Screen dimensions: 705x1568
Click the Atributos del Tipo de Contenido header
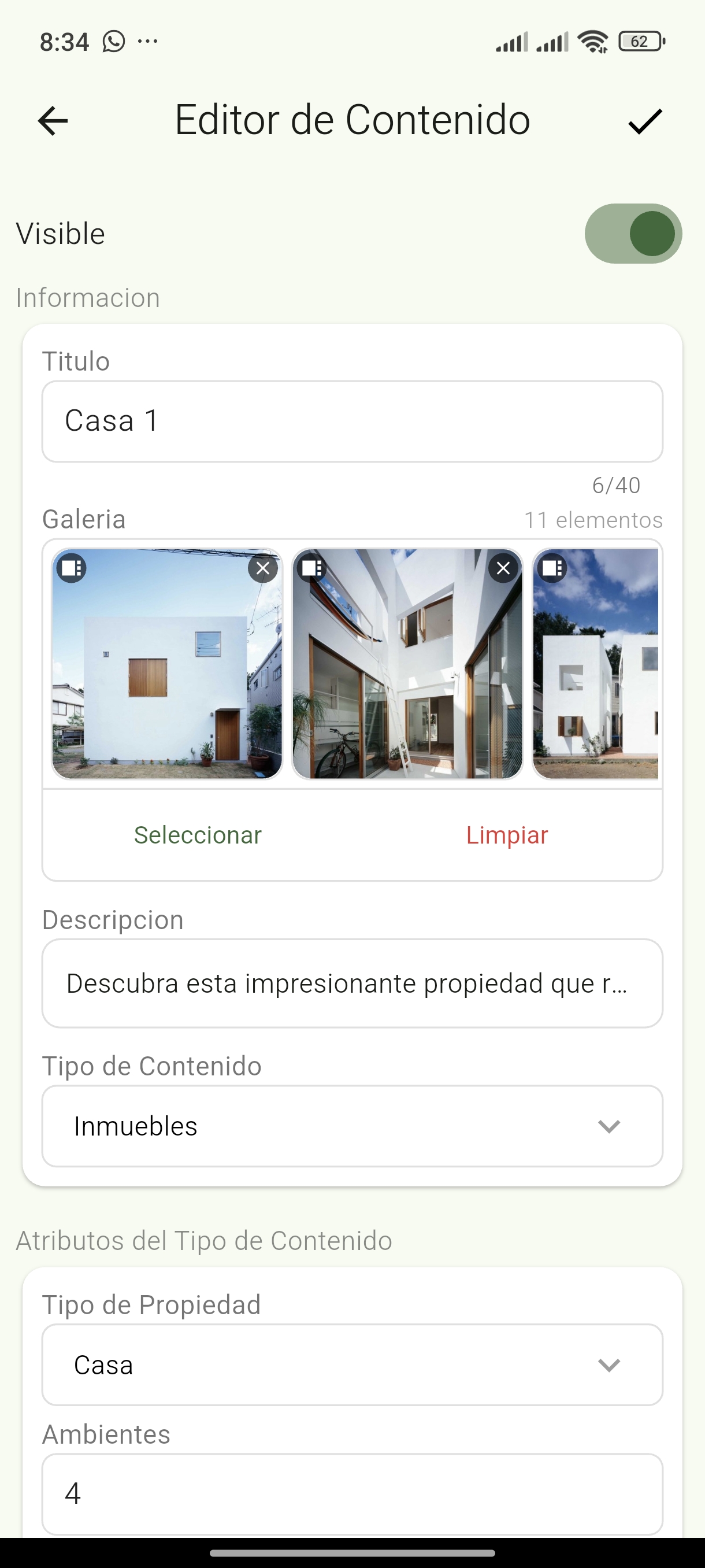(204, 1240)
